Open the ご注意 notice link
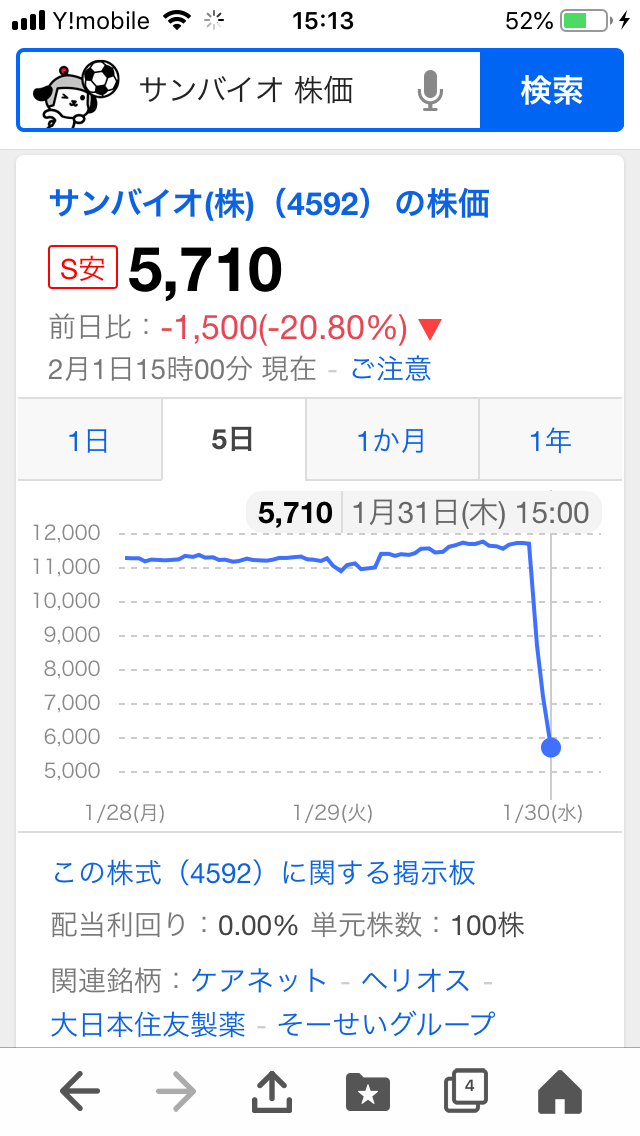The width and height of the screenshot is (640, 1136). tap(391, 369)
